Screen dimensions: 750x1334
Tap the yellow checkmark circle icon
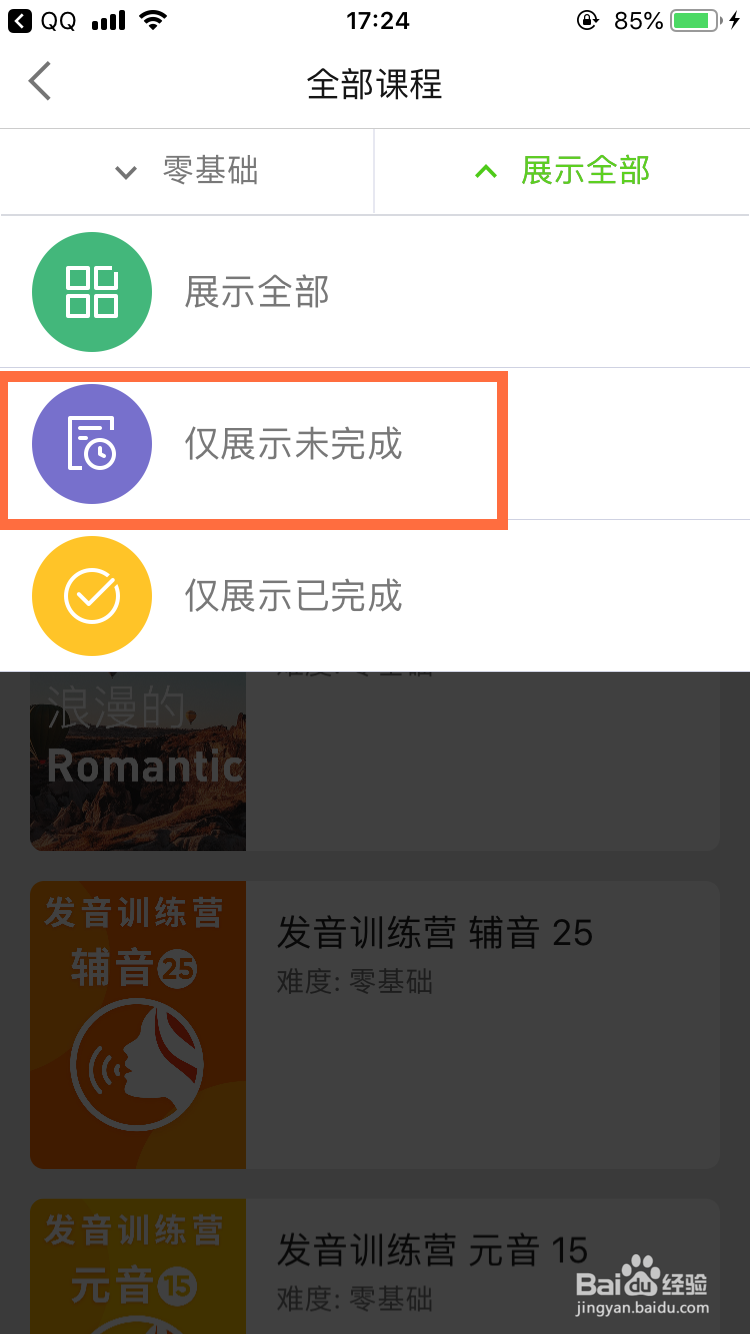91,596
